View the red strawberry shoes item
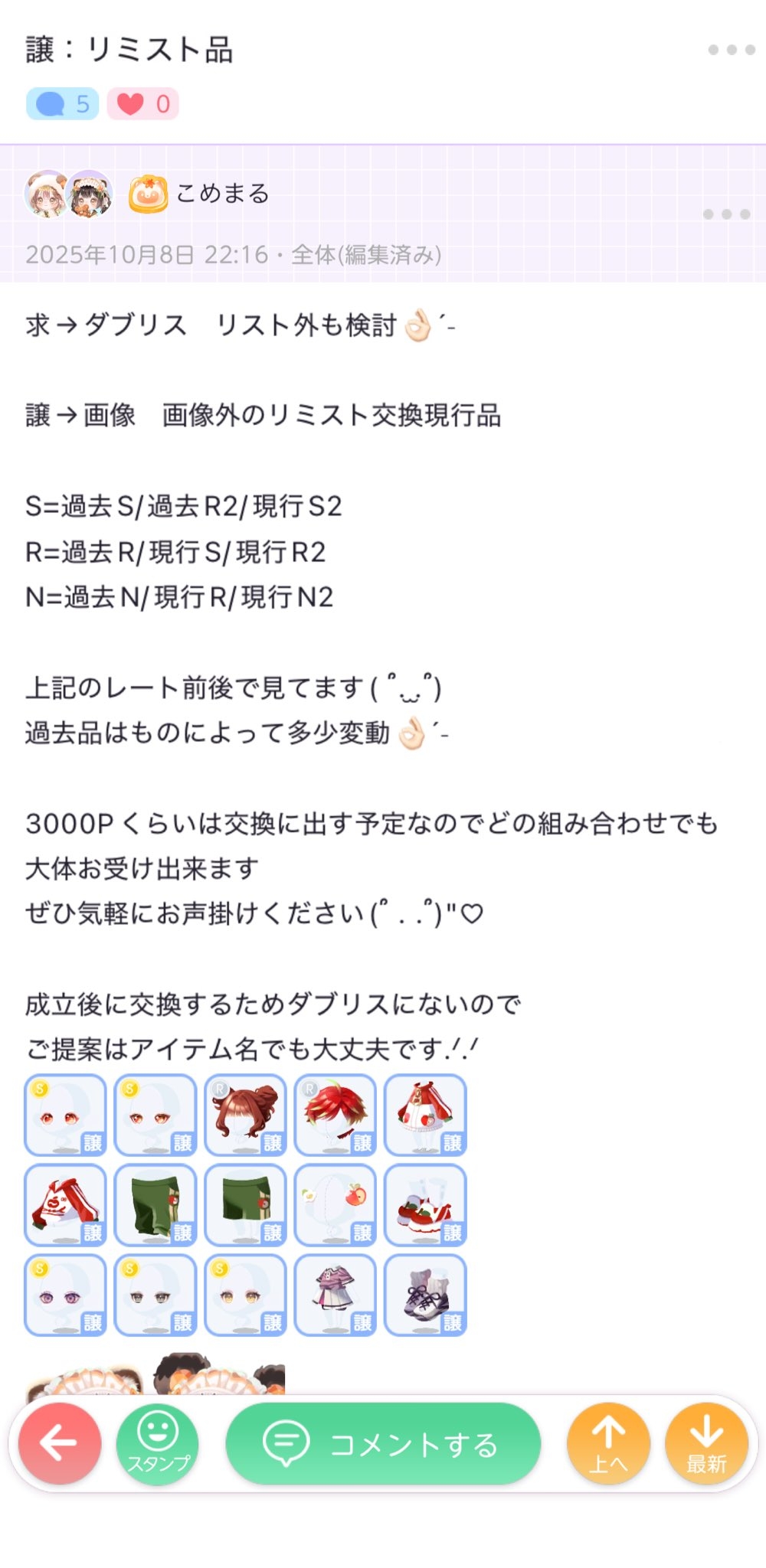Viewport: 766px width, 1568px height. point(425,1204)
